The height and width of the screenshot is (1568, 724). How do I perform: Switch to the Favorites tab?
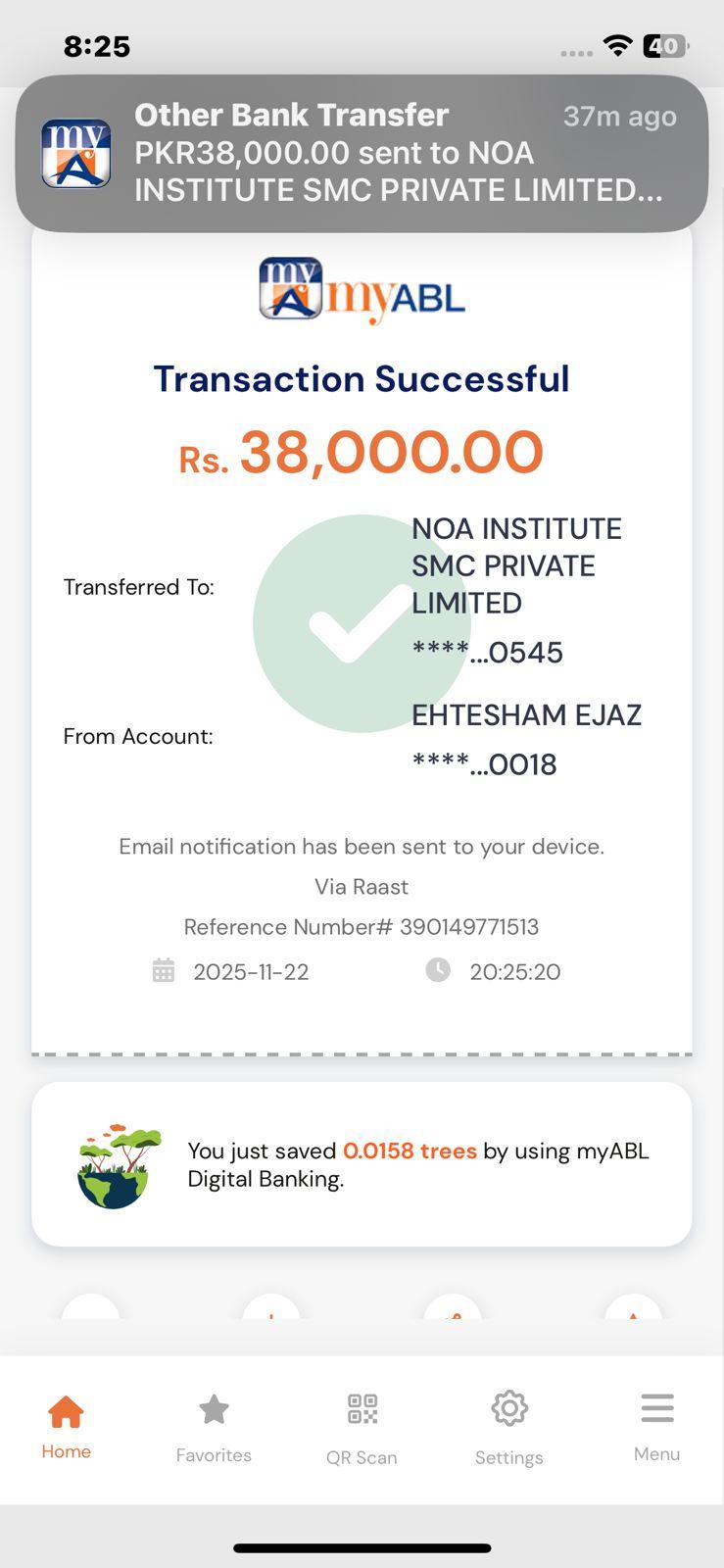[214, 1428]
